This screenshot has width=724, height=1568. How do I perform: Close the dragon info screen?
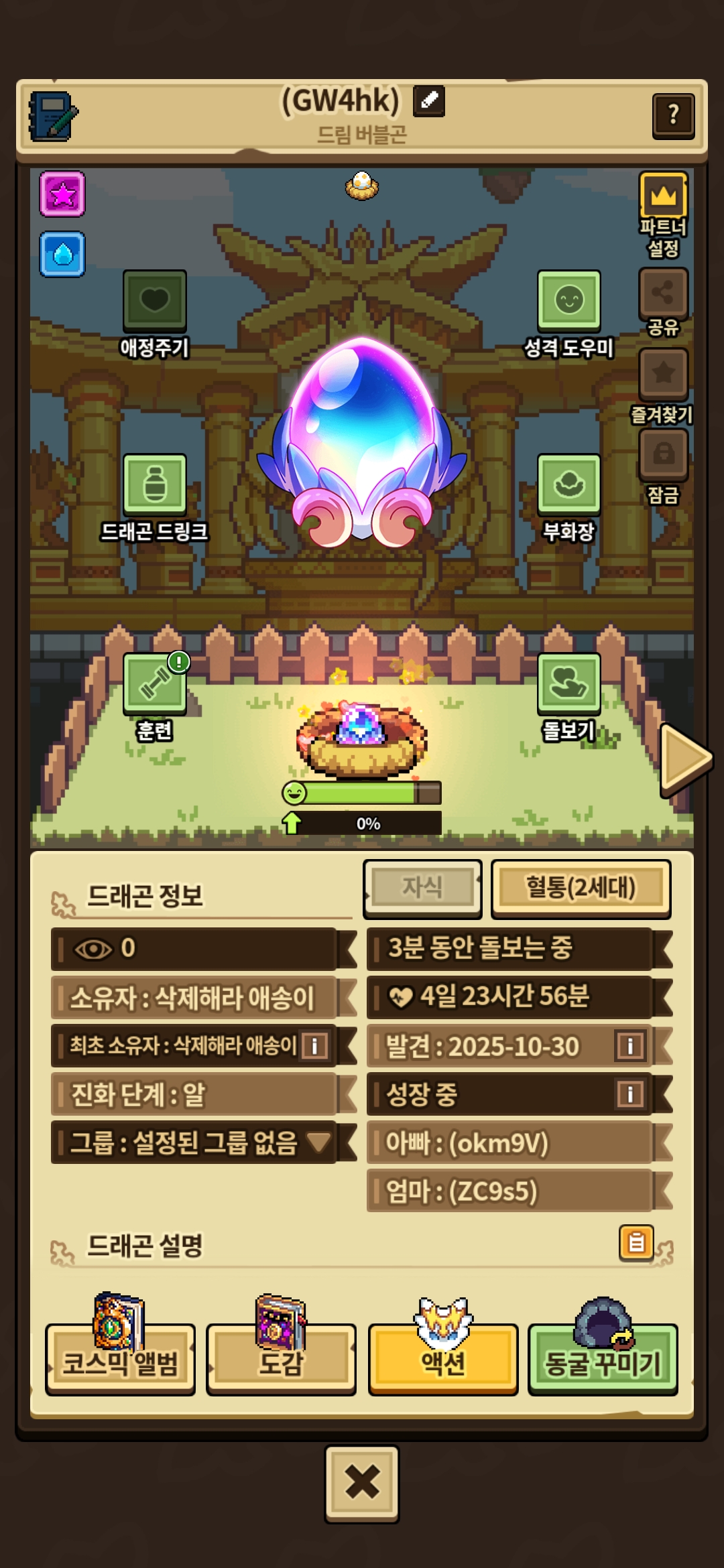pyautogui.click(x=361, y=1483)
